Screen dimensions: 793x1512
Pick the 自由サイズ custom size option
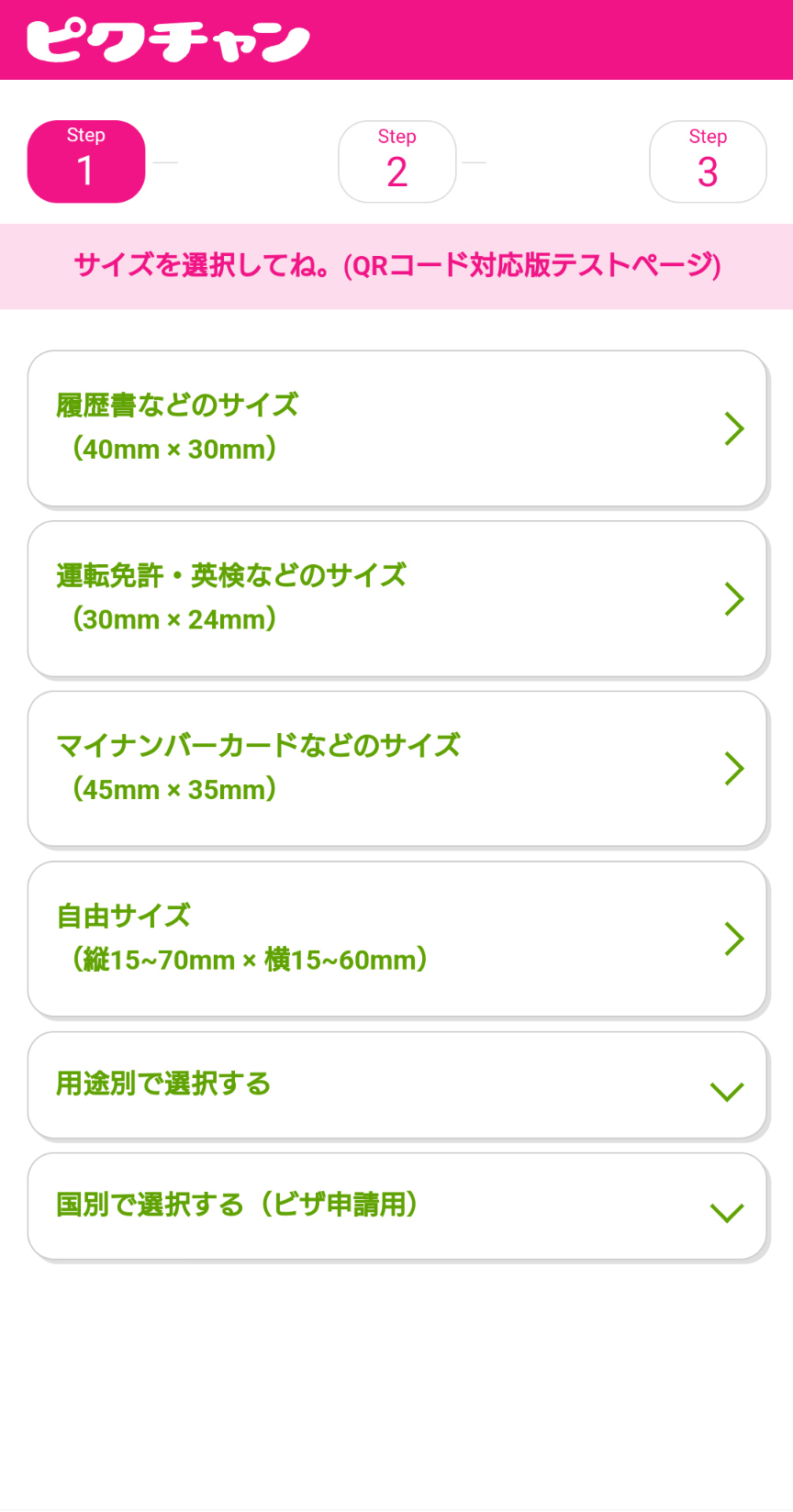(396, 938)
